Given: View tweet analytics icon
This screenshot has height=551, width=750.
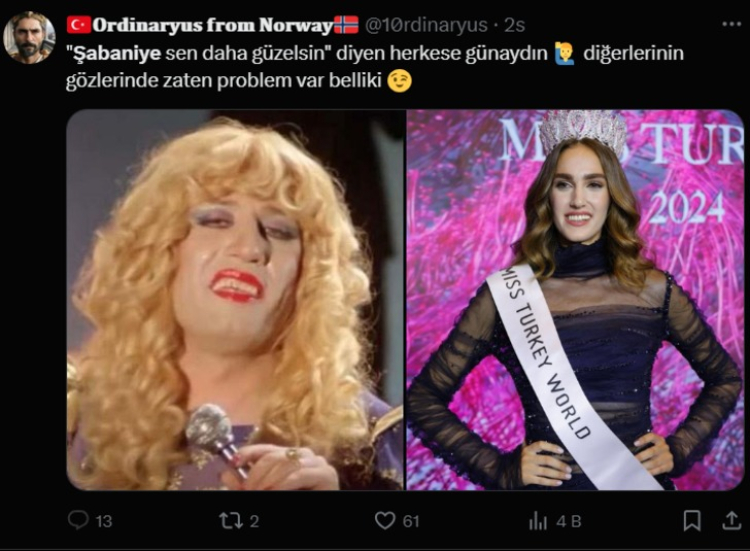Looking at the screenshot, I should 538,520.
